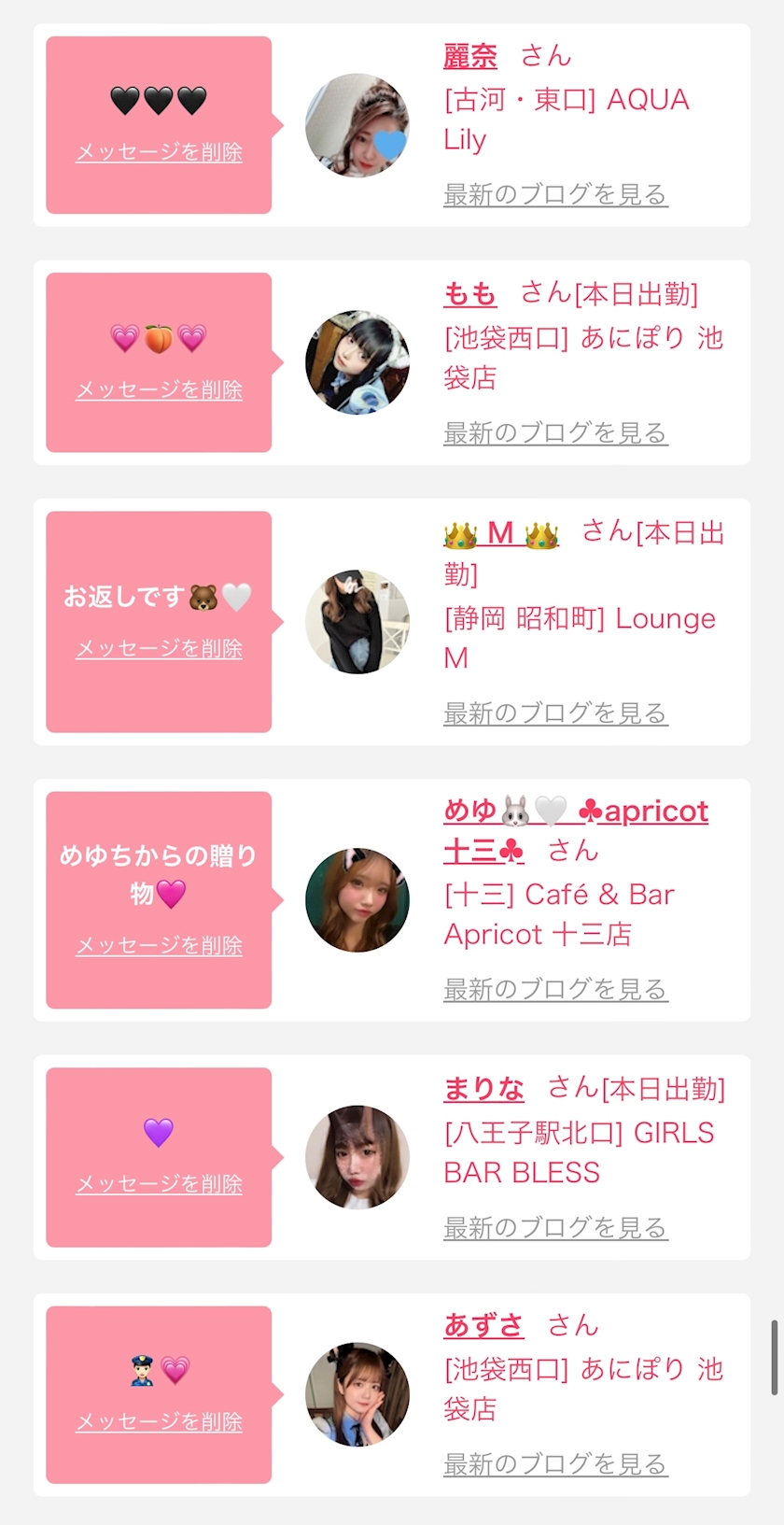This screenshot has width=784, height=1525.
Task: Open もも's profile name link
Action: [x=469, y=293]
